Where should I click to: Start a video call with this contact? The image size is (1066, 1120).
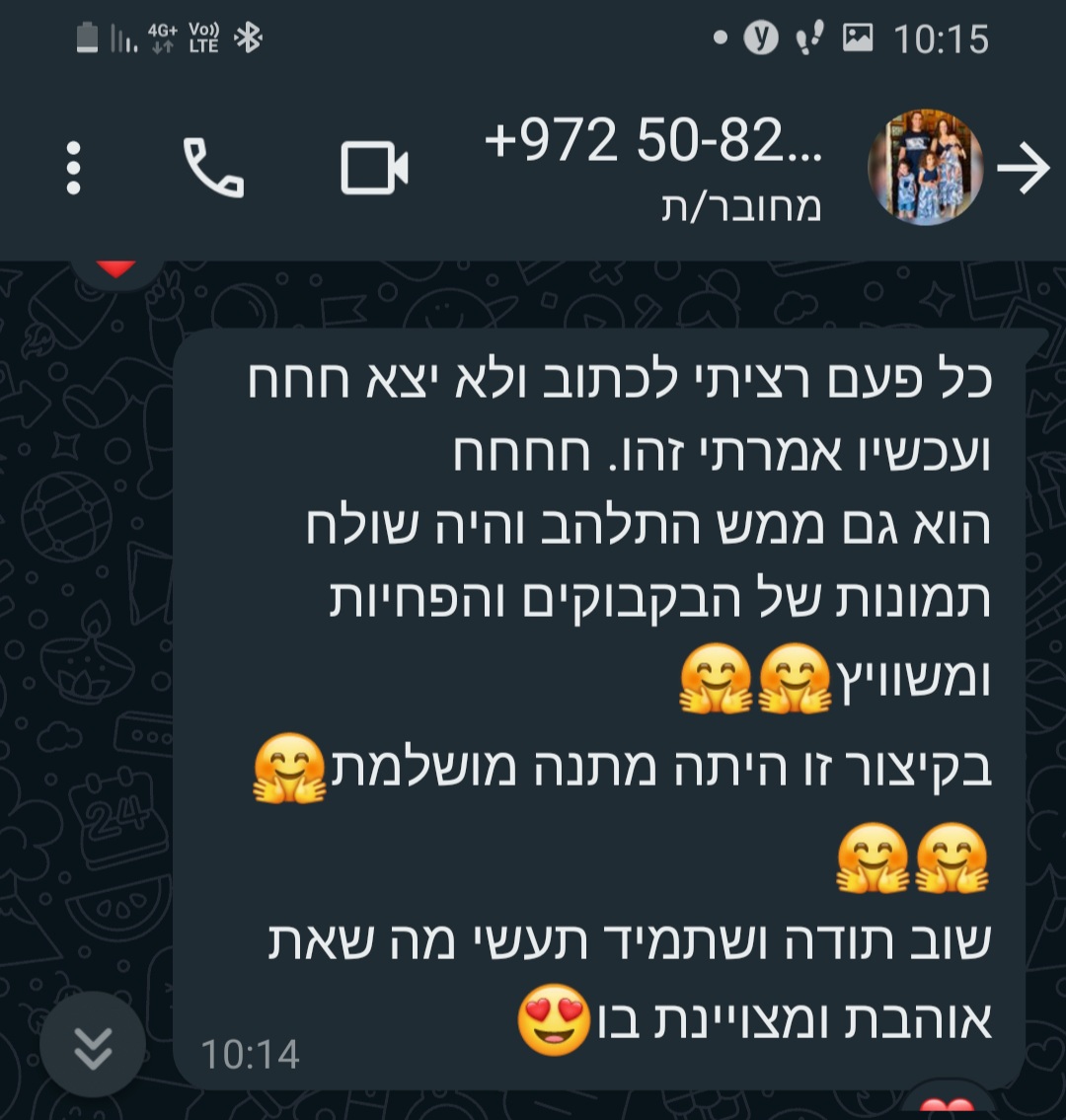374,169
